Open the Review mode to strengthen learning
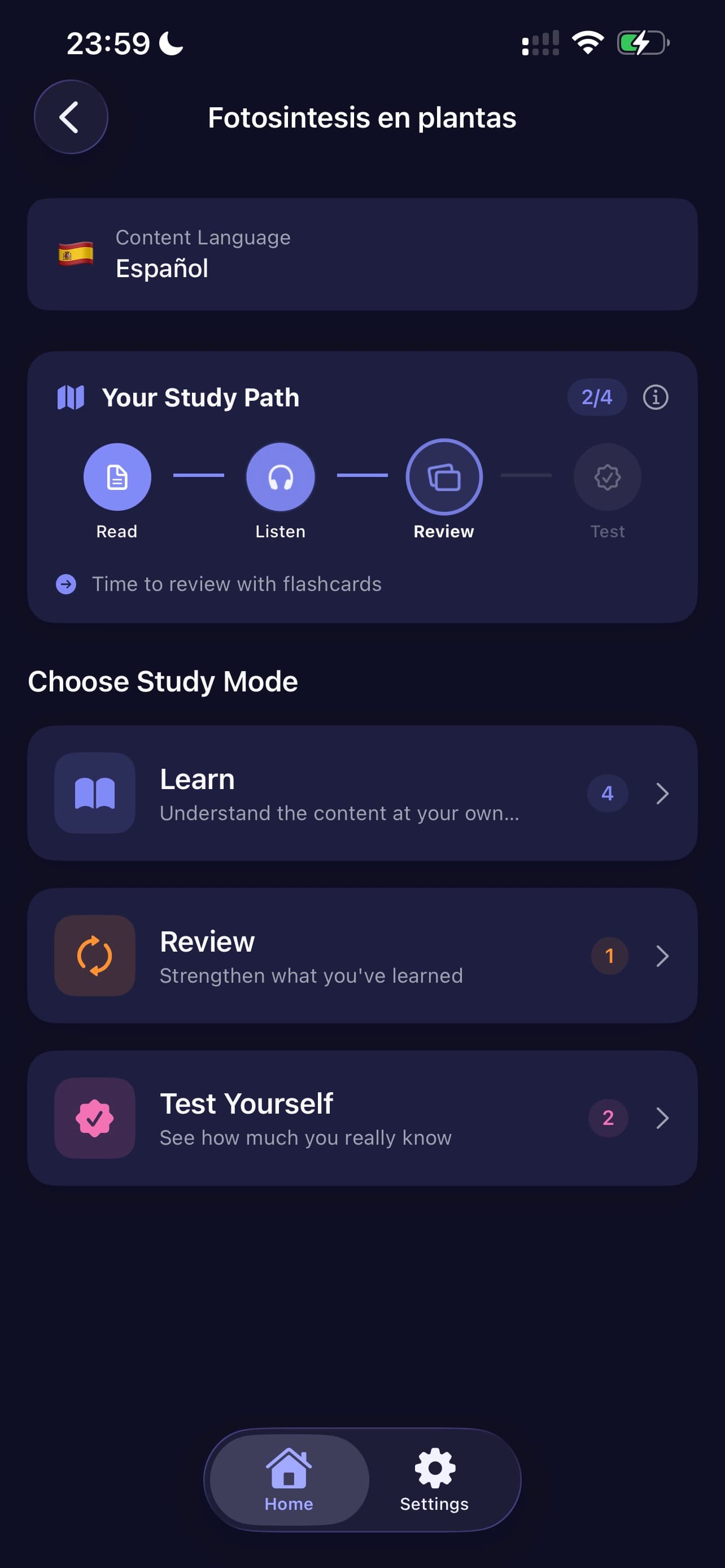This screenshot has width=725, height=1568. 362,955
